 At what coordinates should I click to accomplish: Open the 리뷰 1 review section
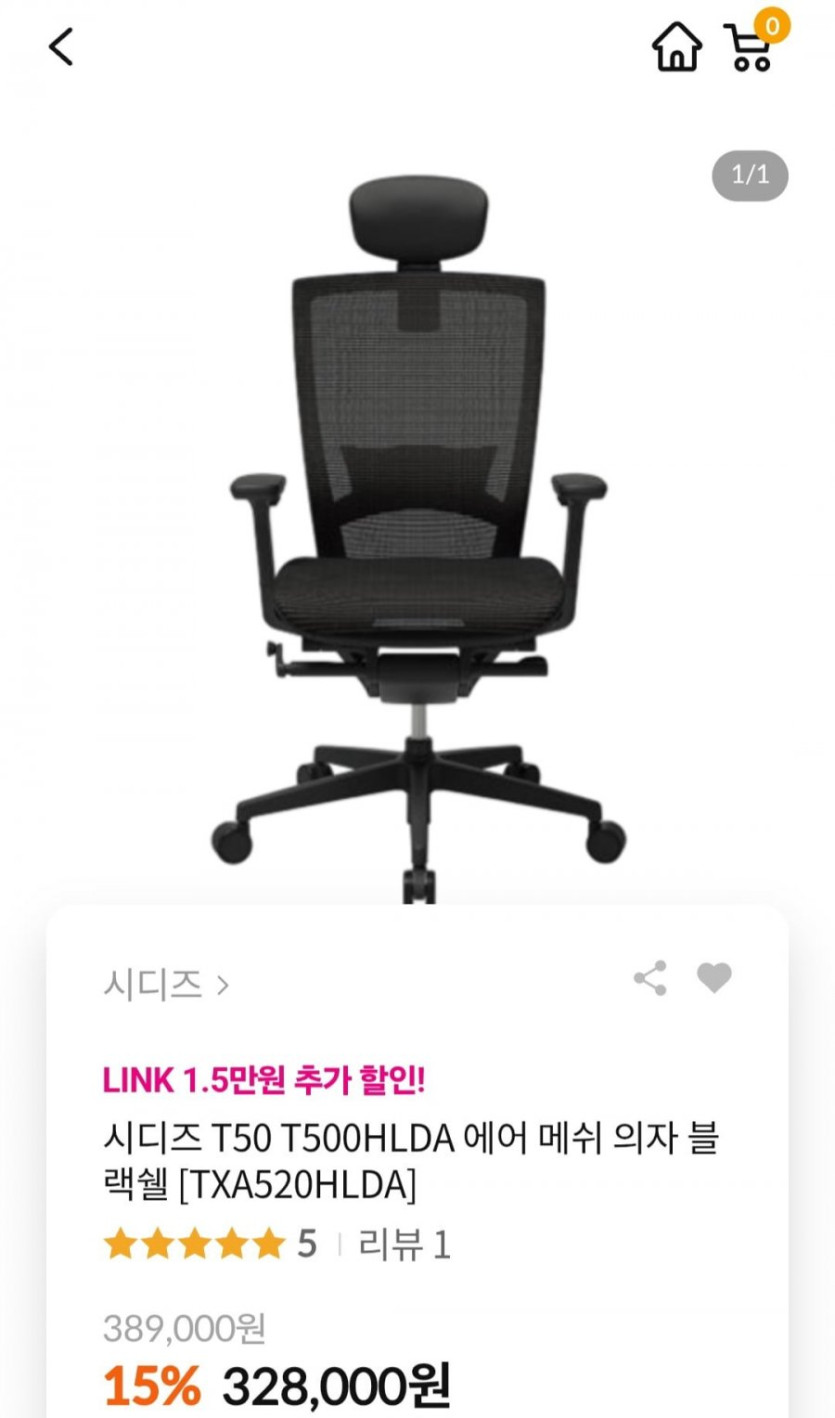pos(404,1245)
